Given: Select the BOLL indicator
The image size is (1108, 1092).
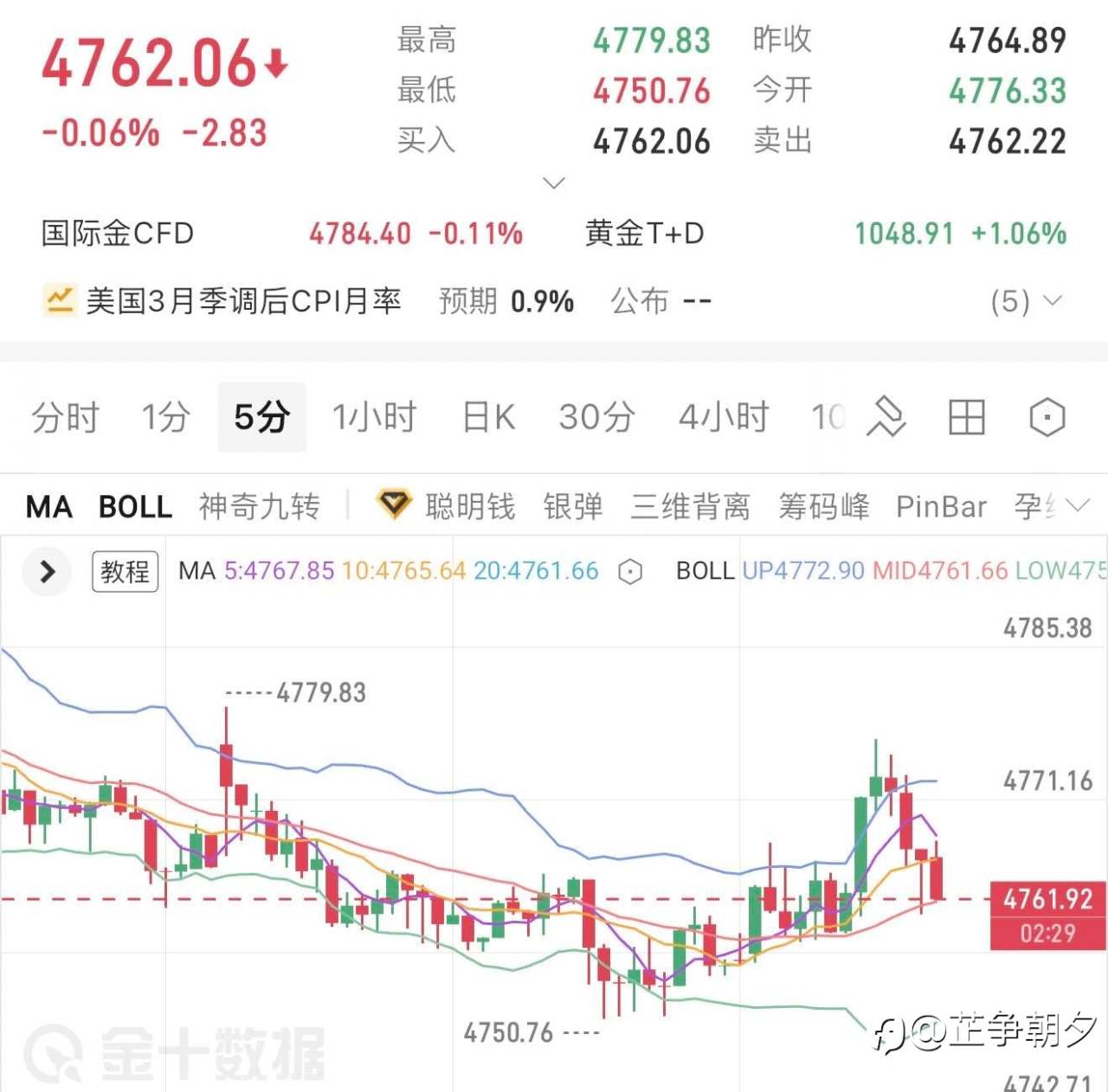Looking at the screenshot, I should point(136,507).
